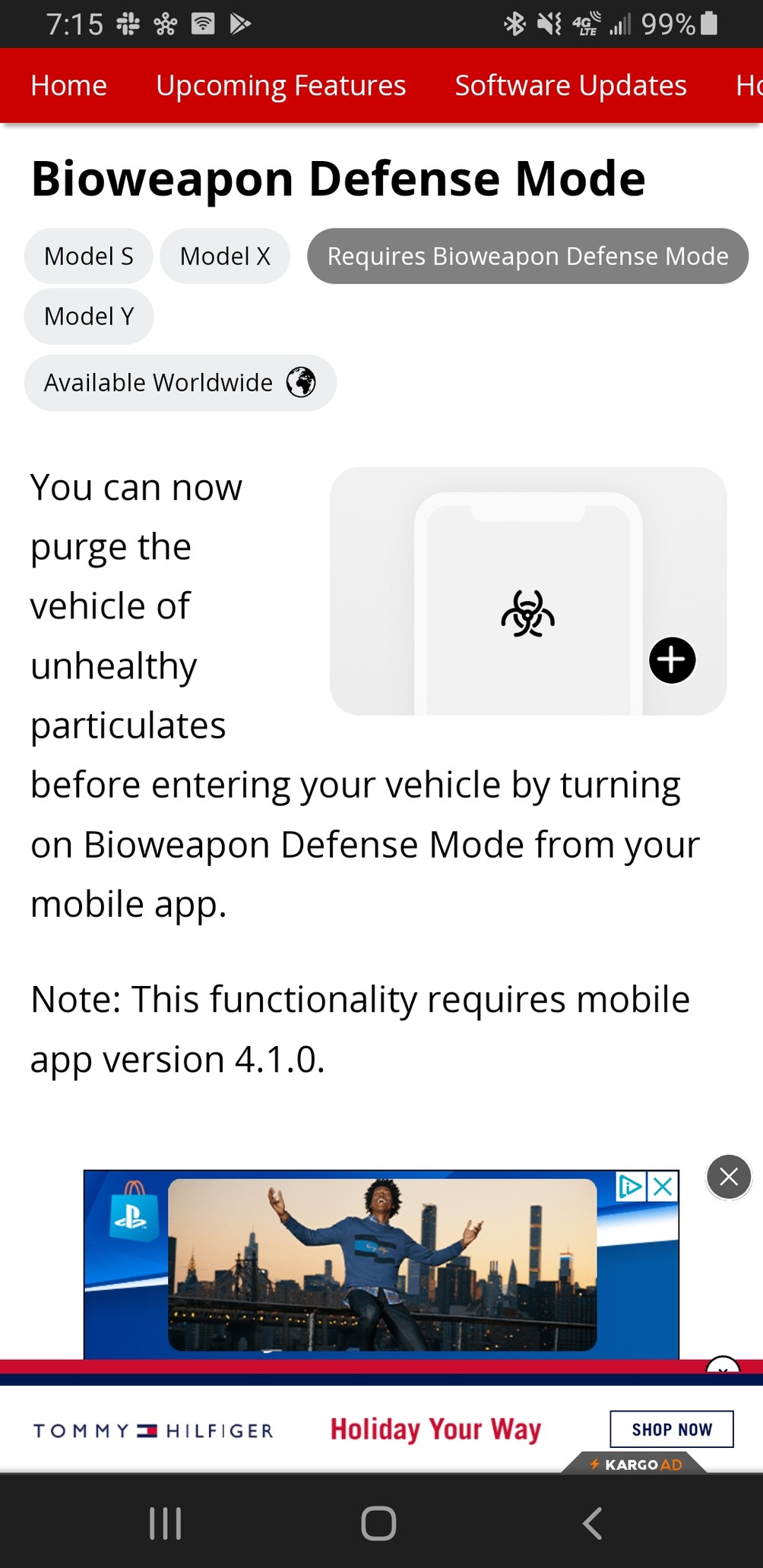Collapse the bottom Tommy Hilfiger banner
Viewport: 763px width, 1568px height.
pos(723,1367)
